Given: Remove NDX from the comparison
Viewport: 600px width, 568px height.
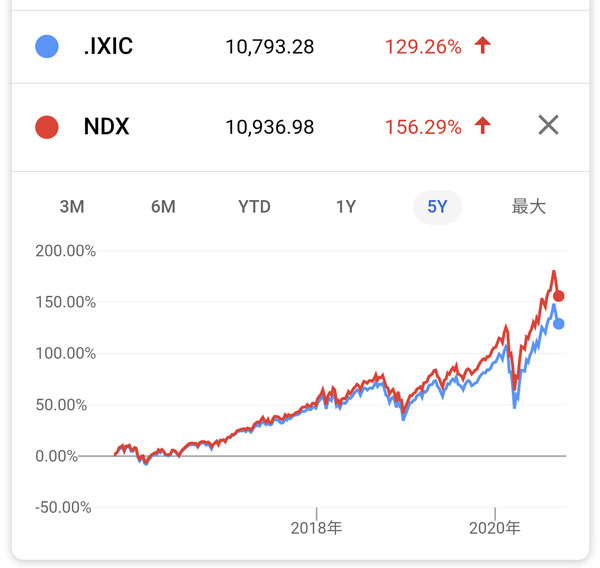Looking at the screenshot, I should (x=548, y=125).
